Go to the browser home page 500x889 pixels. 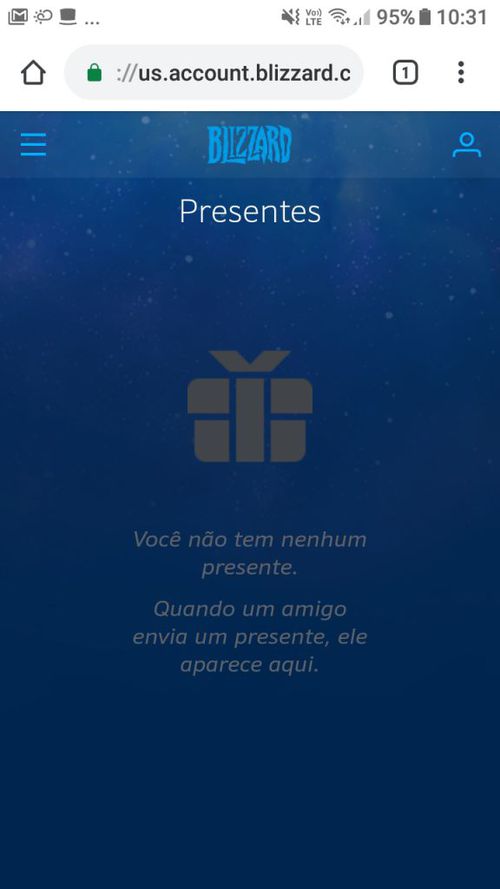pyautogui.click(x=33, y=73)
